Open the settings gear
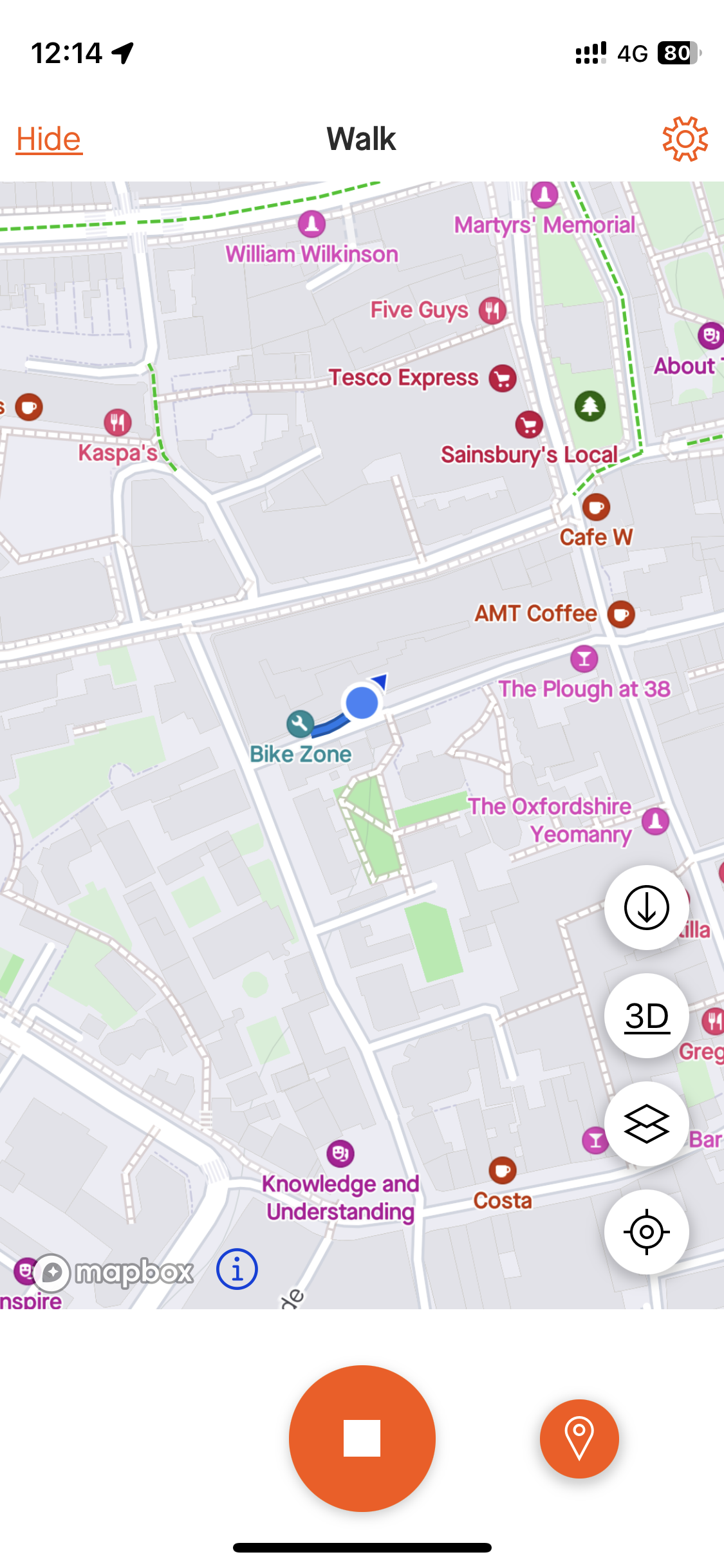The height and width of the screenshot is (1568, 724). coord(685,139)
